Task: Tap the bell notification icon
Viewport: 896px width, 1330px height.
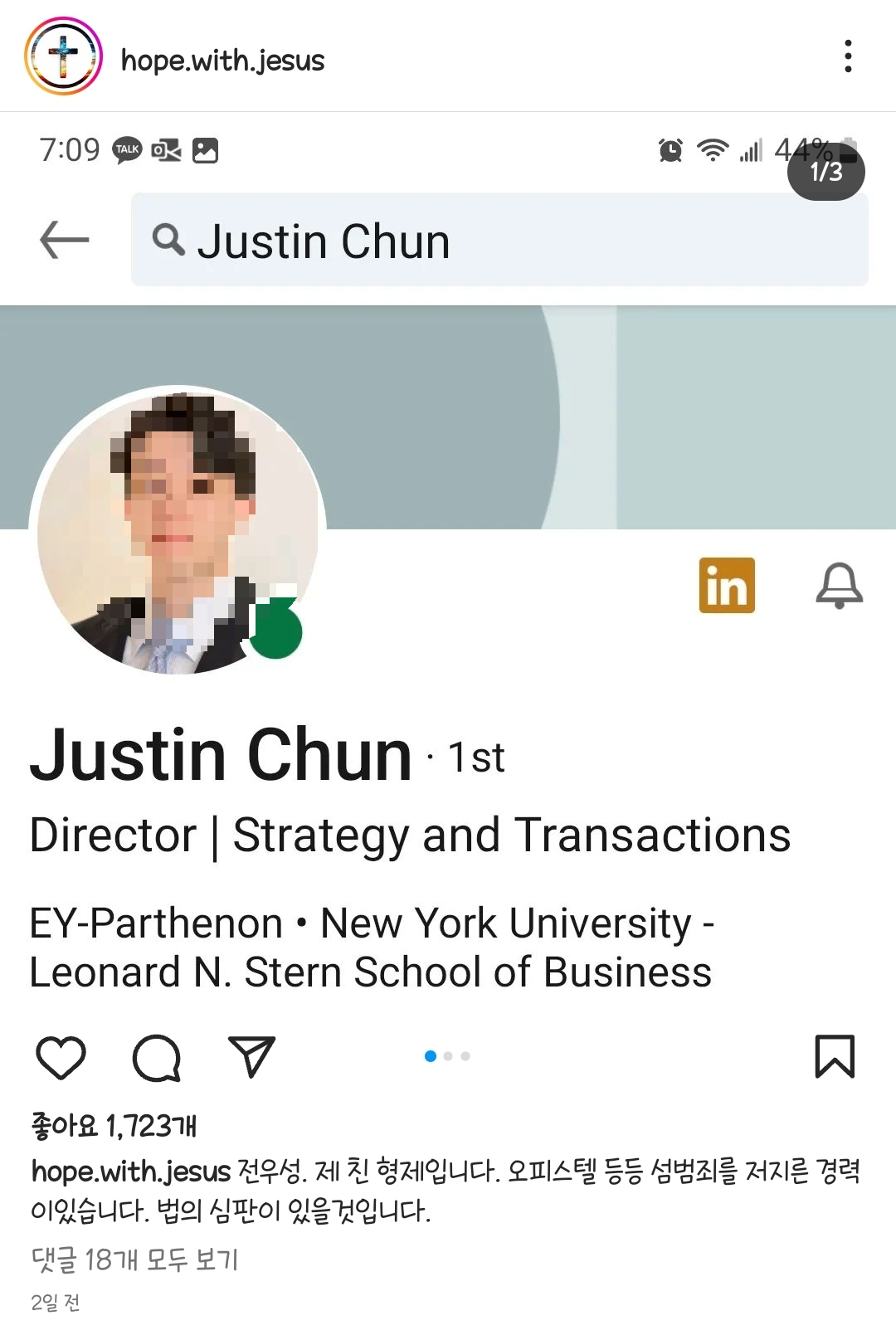Action: point(840,587)
